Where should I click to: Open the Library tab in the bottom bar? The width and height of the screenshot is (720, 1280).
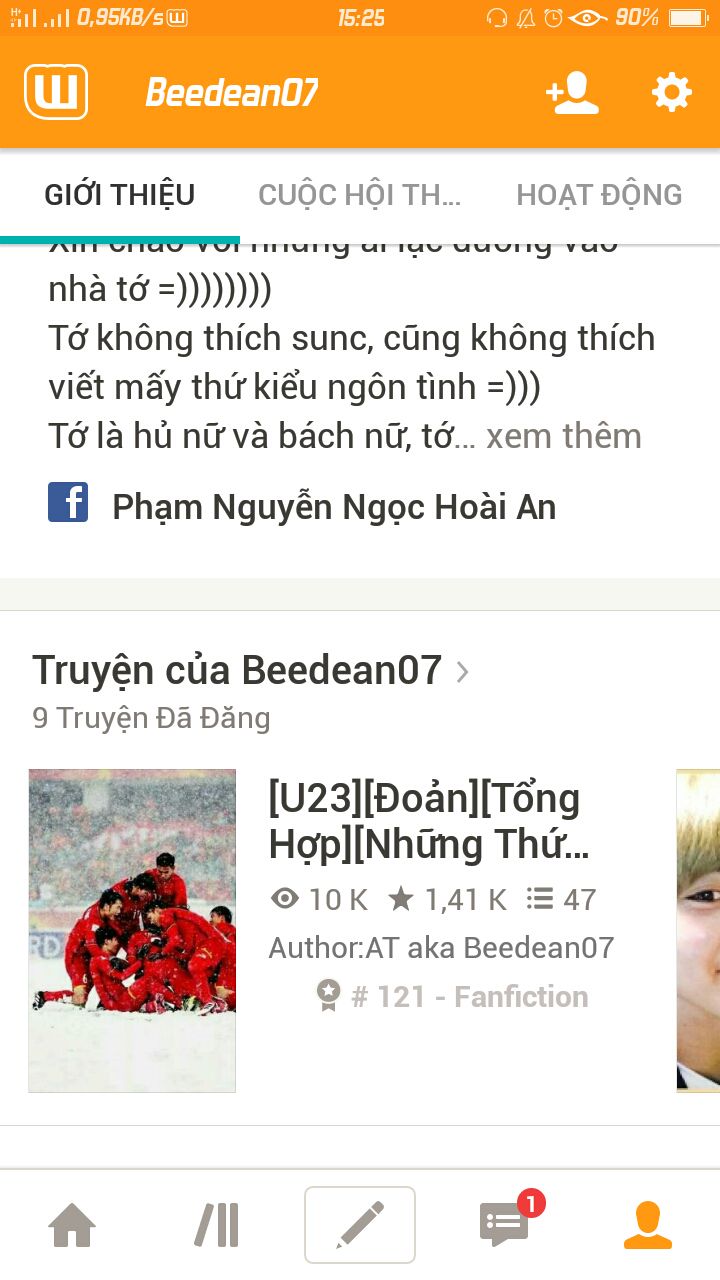(216, 1225)
